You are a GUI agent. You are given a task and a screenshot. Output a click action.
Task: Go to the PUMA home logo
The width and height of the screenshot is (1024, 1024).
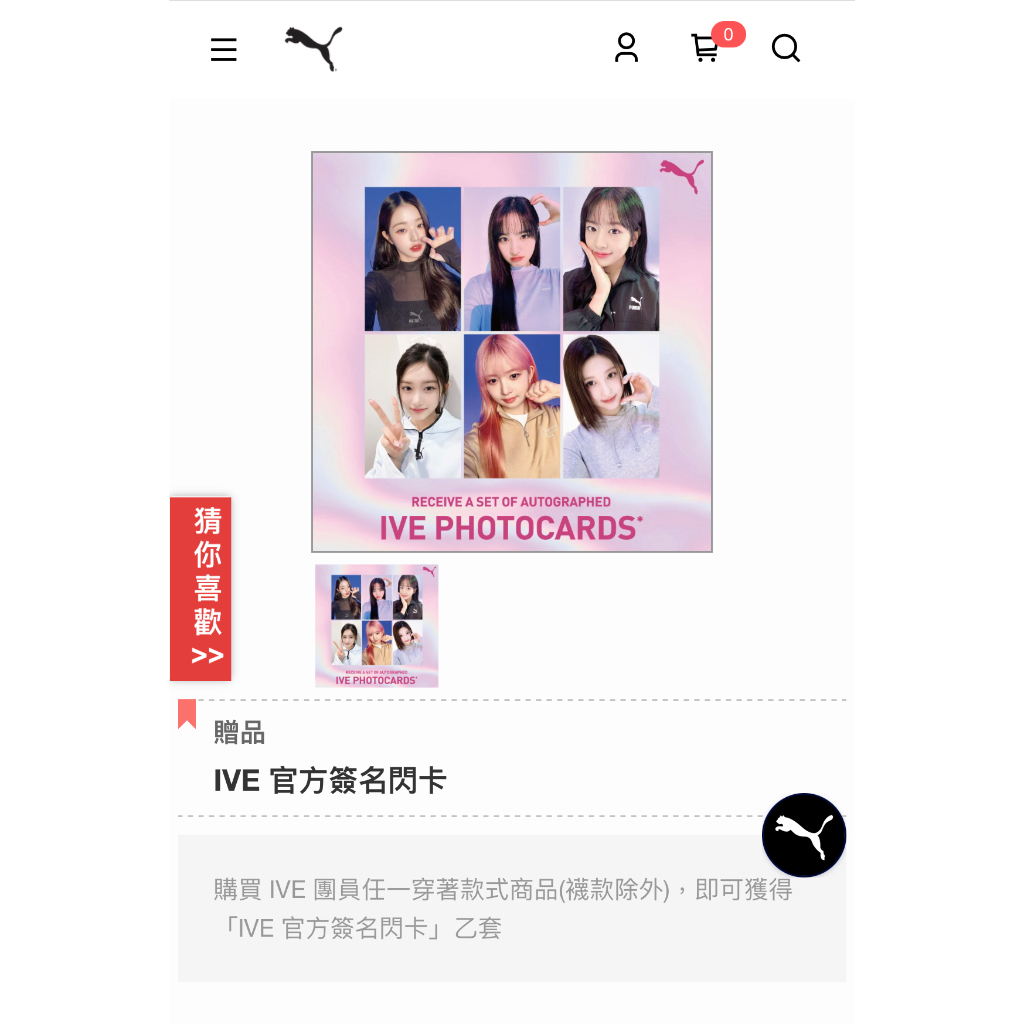coord(313,48)
